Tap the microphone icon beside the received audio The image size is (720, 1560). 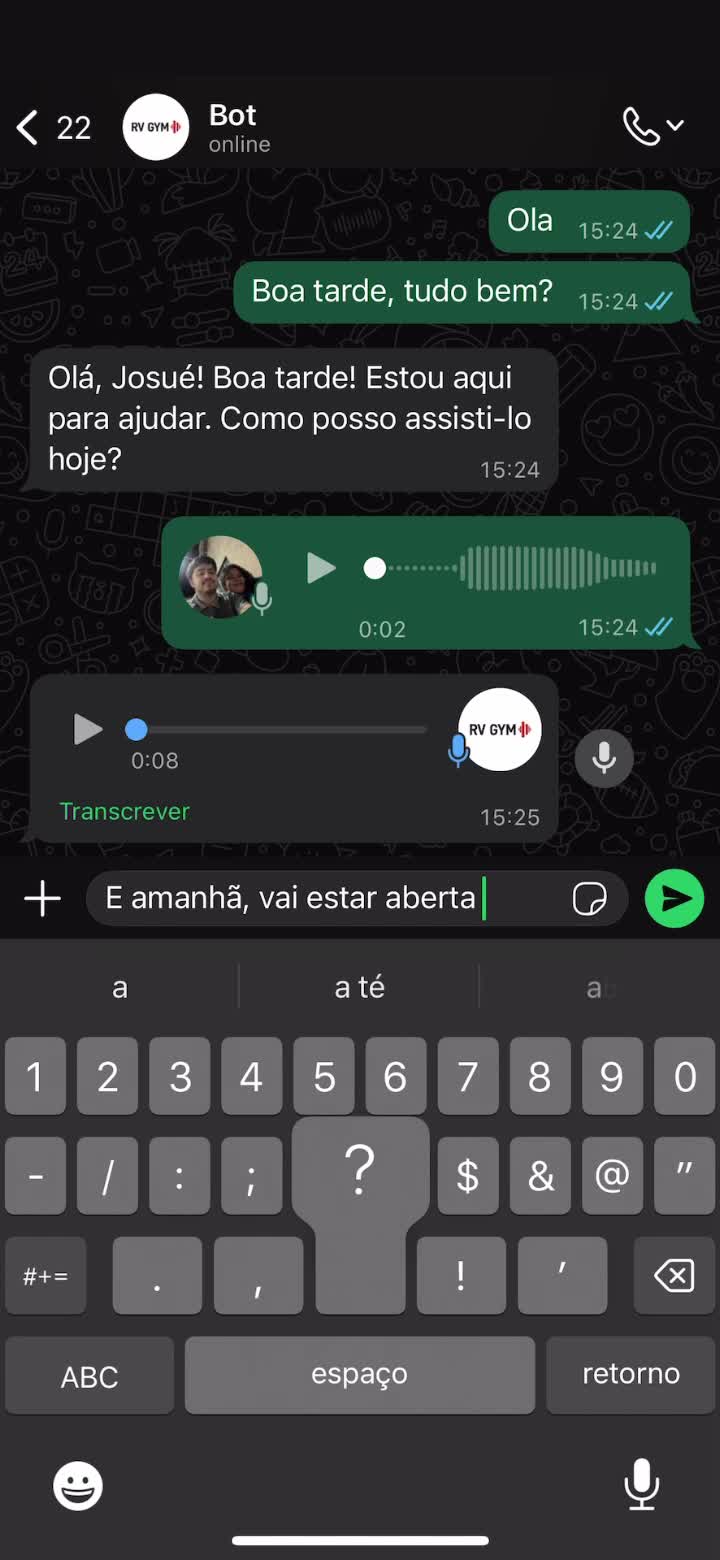(x=605, y=758)
